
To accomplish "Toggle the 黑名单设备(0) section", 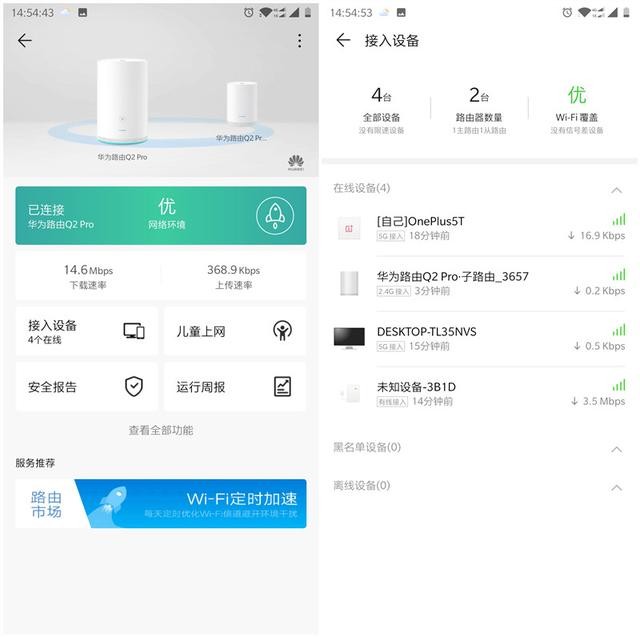I will click(x=616, y=449).
